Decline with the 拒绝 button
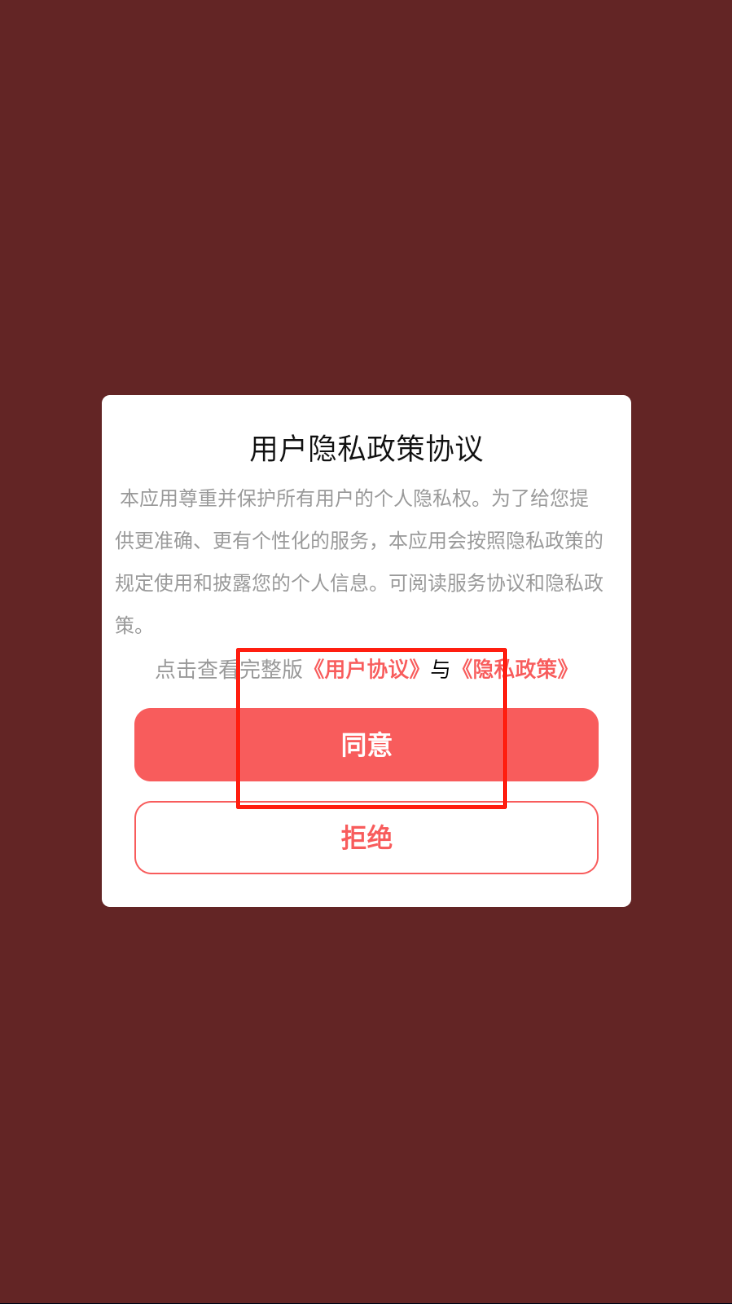732x1304 pixels. (366, 838)
